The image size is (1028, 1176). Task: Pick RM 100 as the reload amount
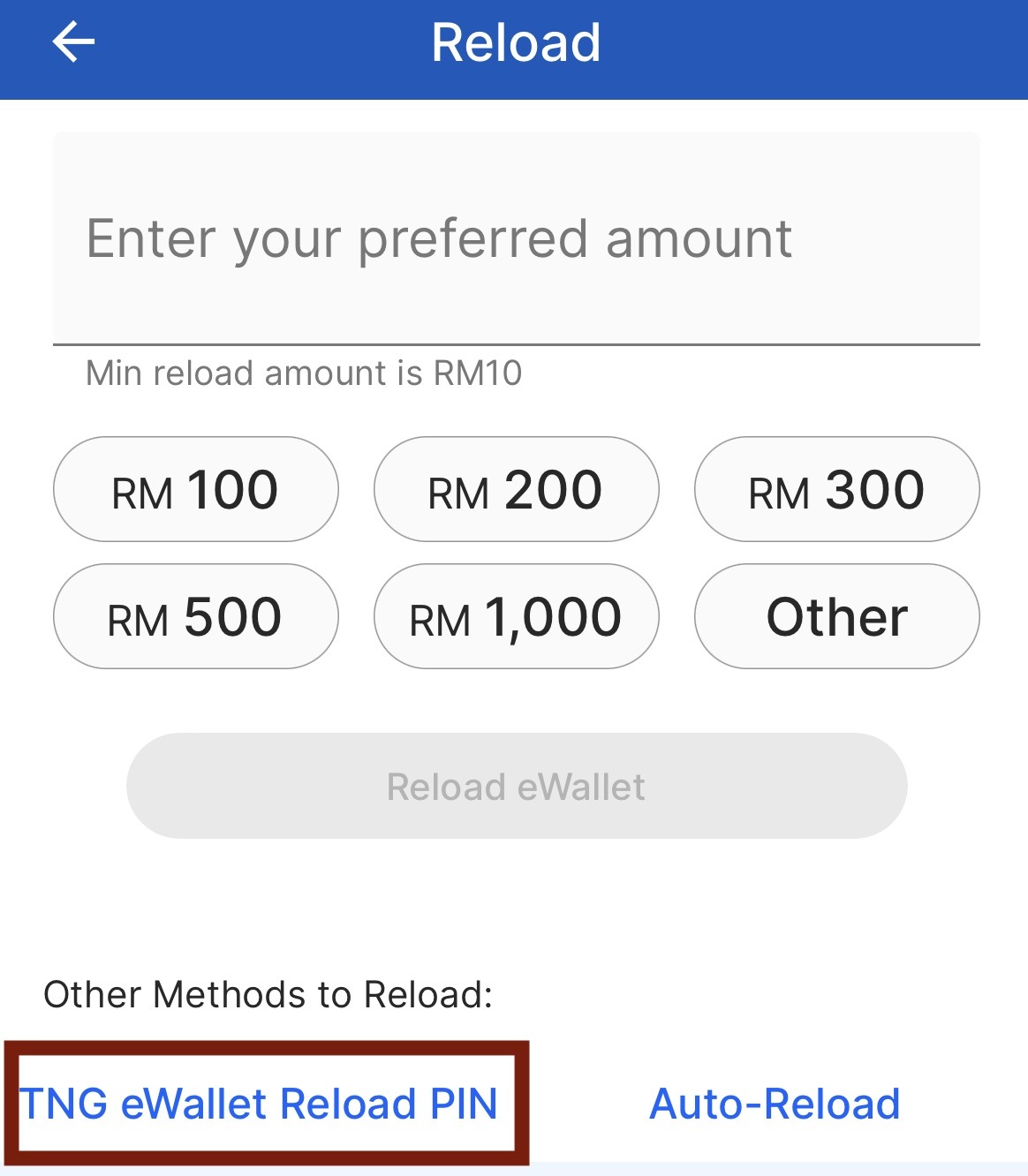pyautogui.click(x=195, y=489)
